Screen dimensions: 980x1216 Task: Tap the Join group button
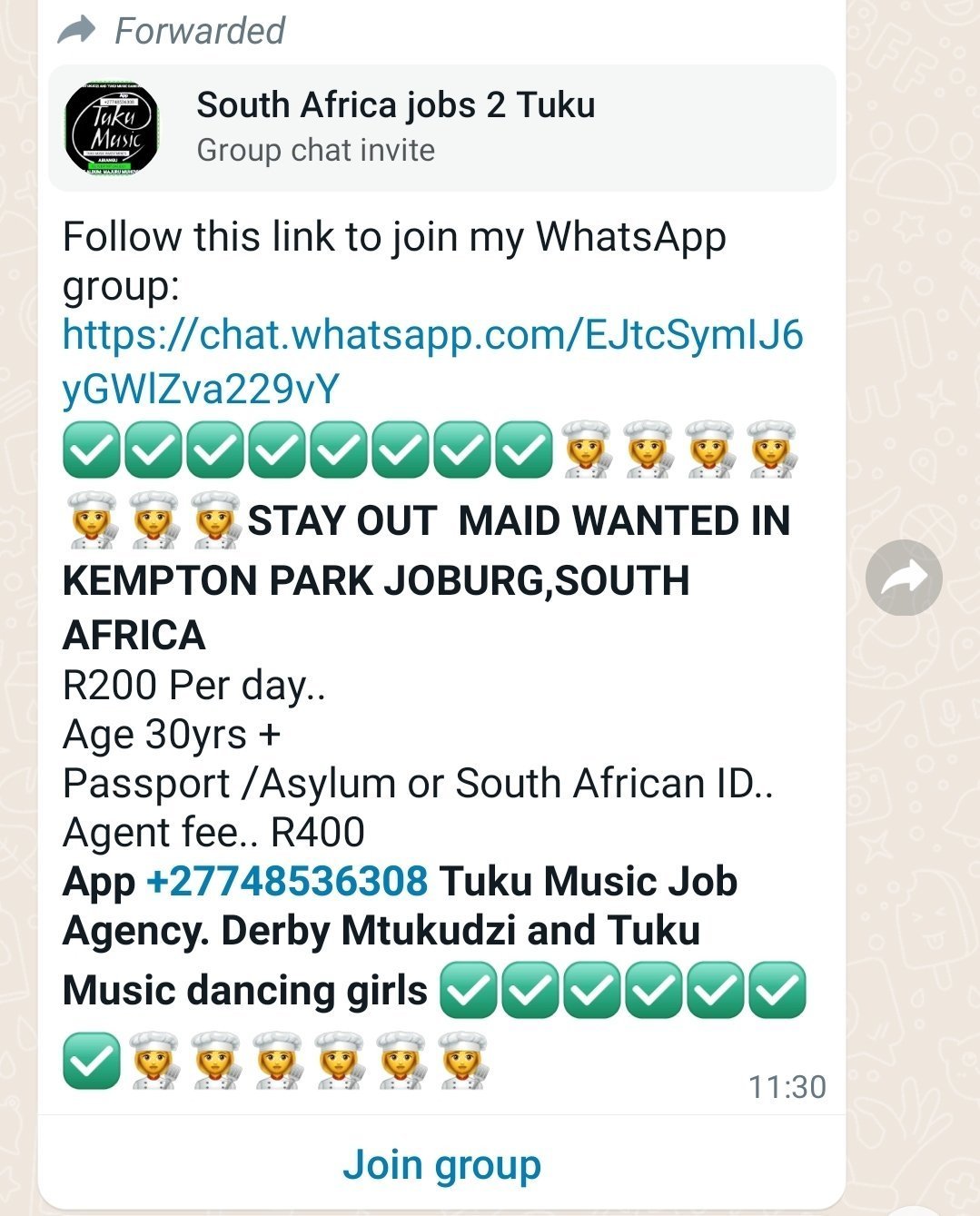(441, 1165)
